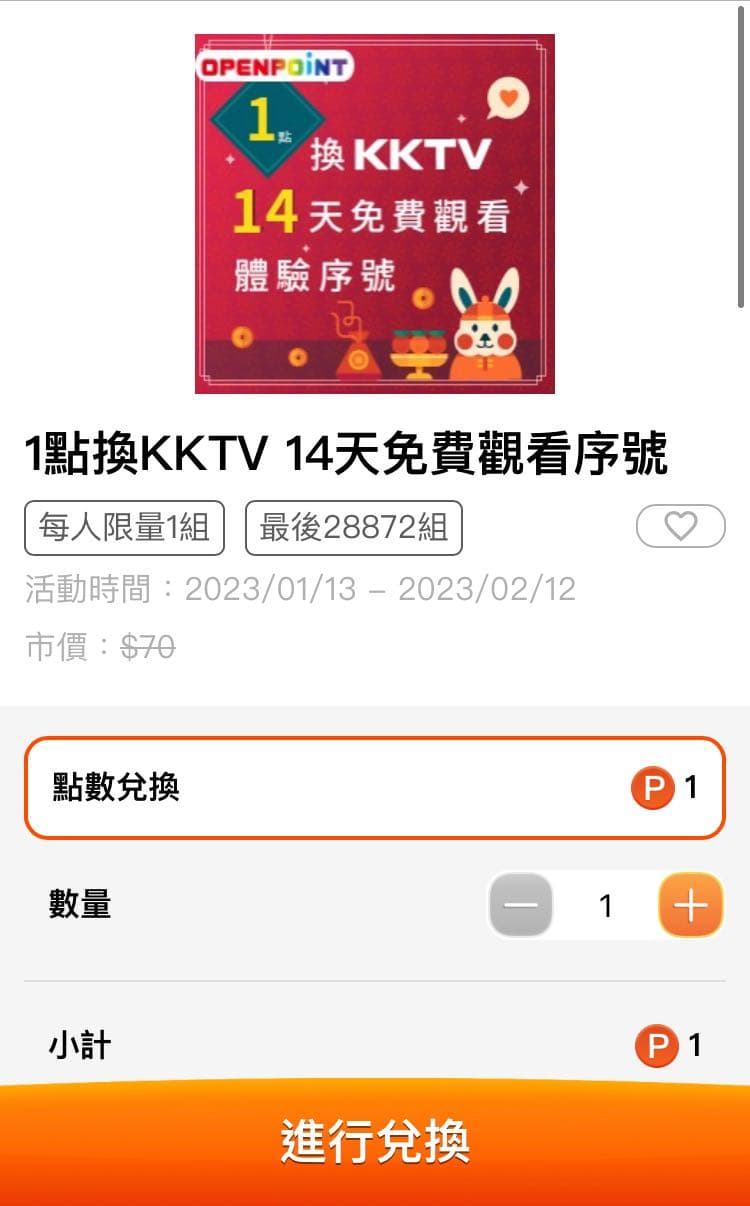Select the 每人限量1組 tag
This screenshot has height=1206, width=750.
(x=124, y=528)
